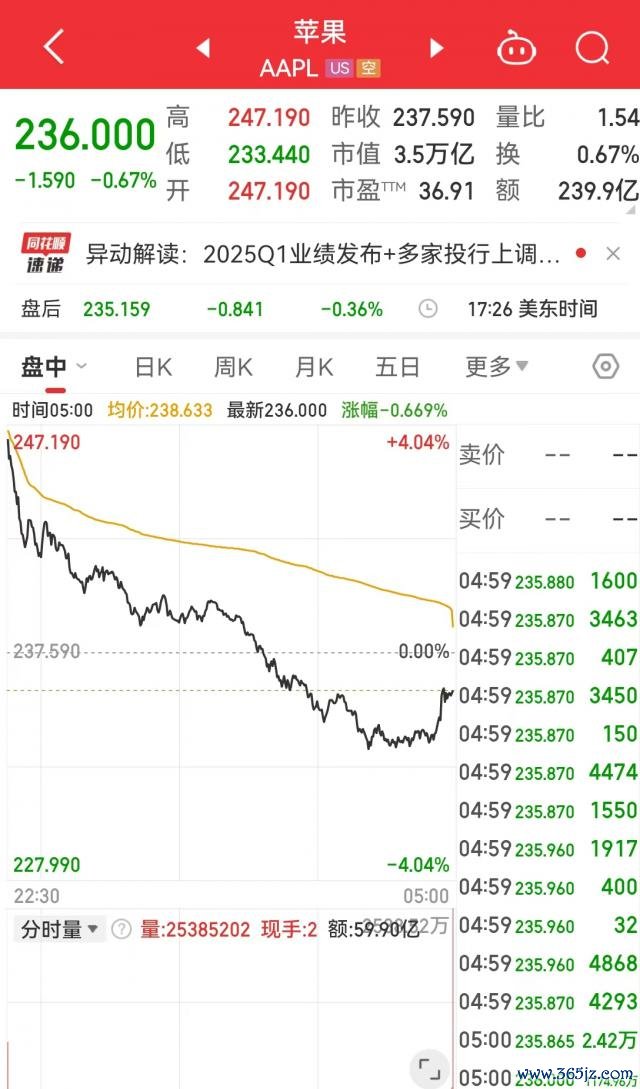The height and width of the screenshot is (1089, 640).
Task: Switch to the previous stock
Action: (x=203, y=48)
